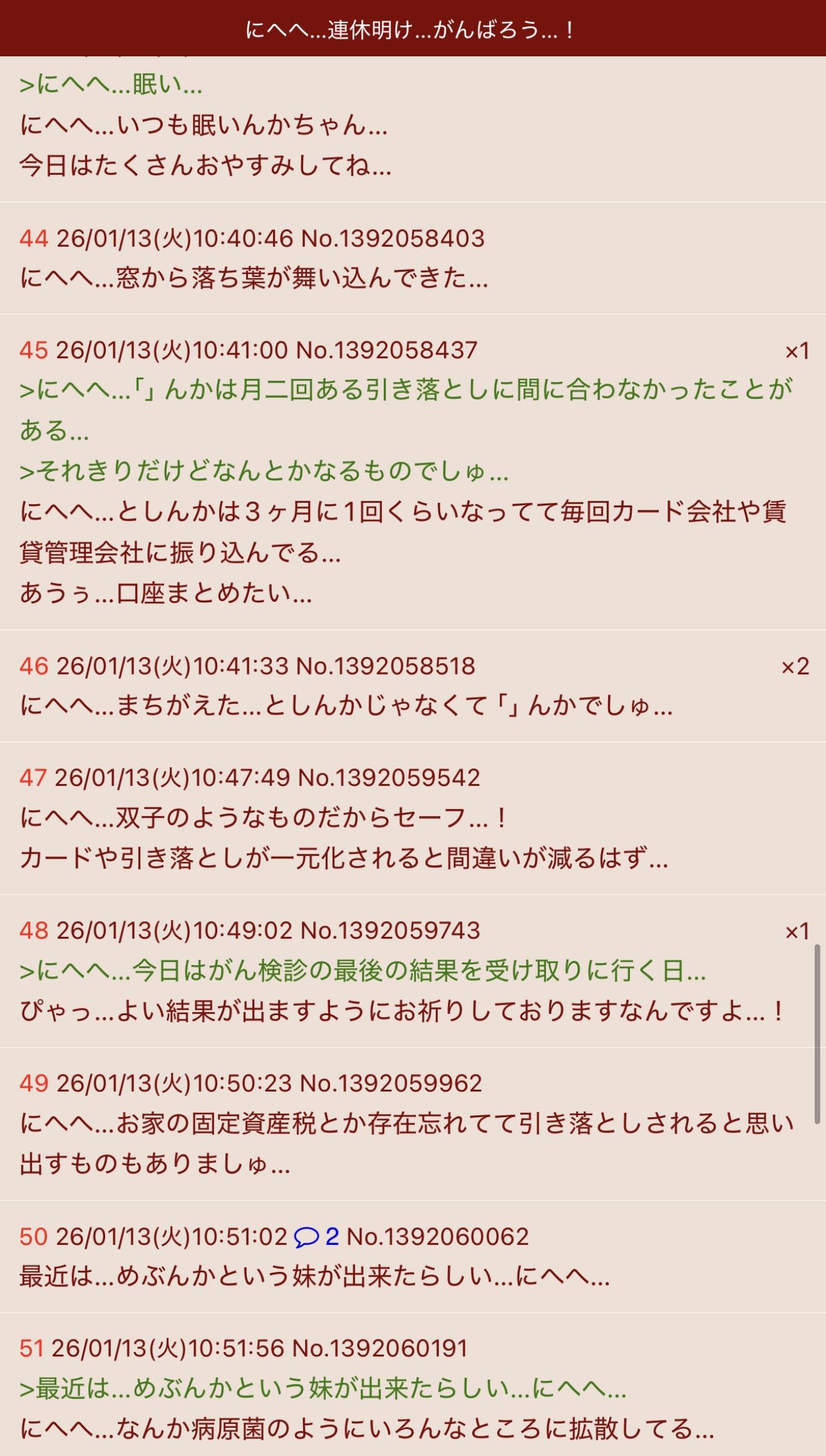The height and width of the screenshot is (1456, 826).
Task: Open the 2 replies on post 50
Action: 317,1236
